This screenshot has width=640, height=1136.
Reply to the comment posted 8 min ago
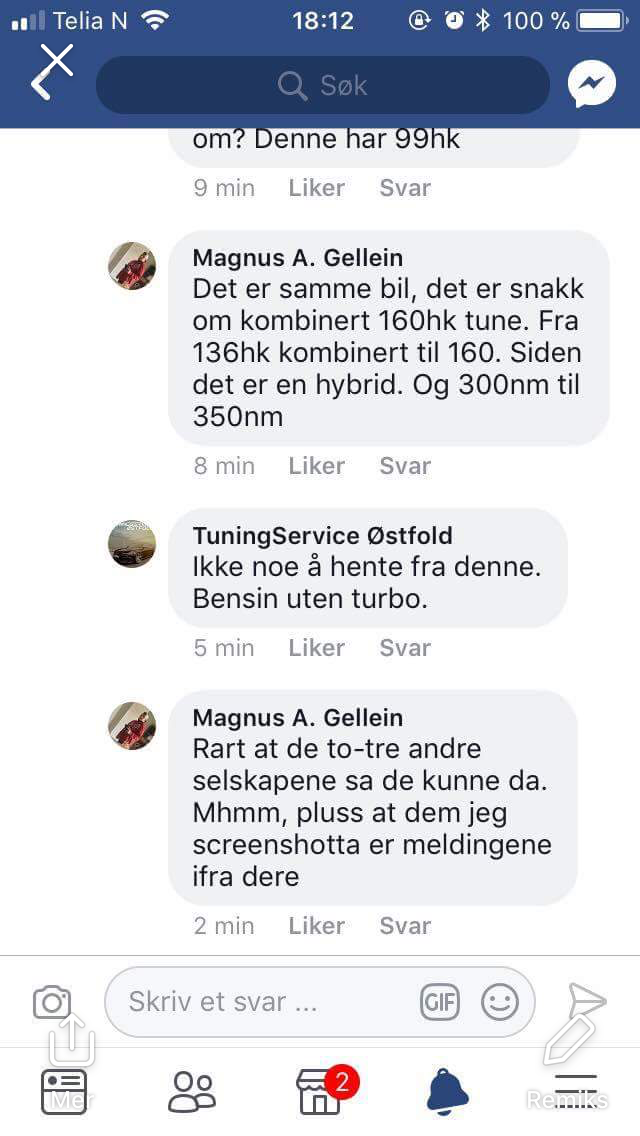405,466
